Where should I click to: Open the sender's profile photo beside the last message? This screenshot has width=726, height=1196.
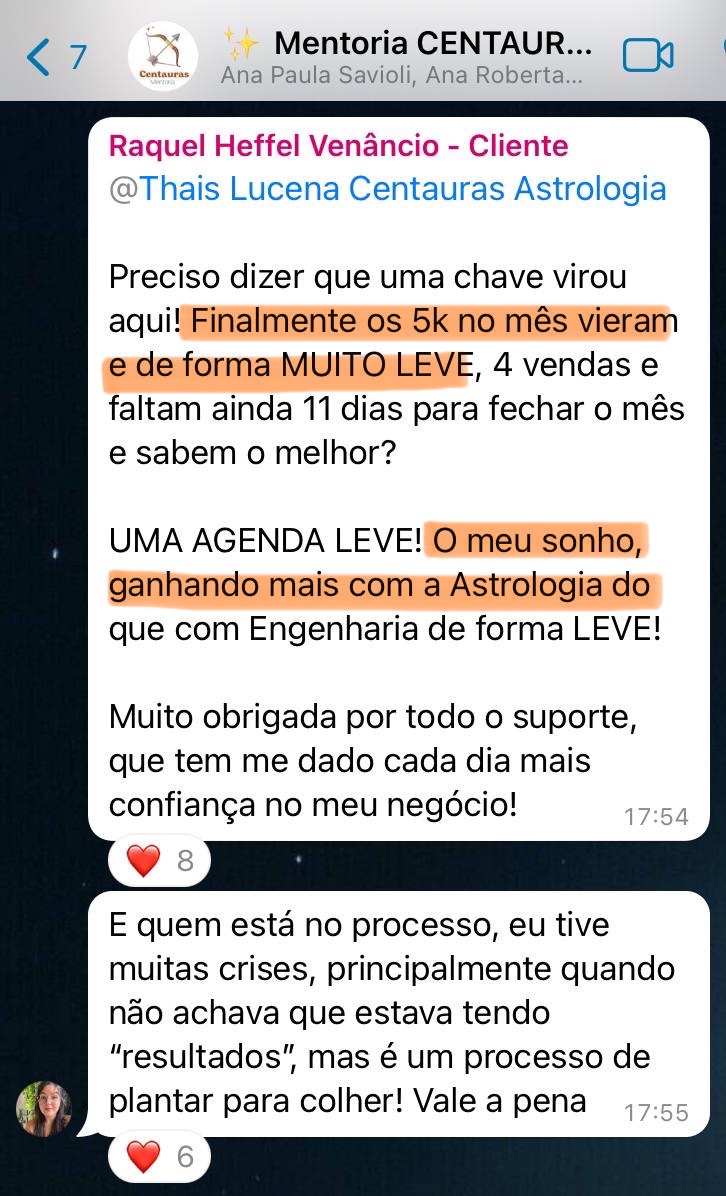coord(43,1108)
